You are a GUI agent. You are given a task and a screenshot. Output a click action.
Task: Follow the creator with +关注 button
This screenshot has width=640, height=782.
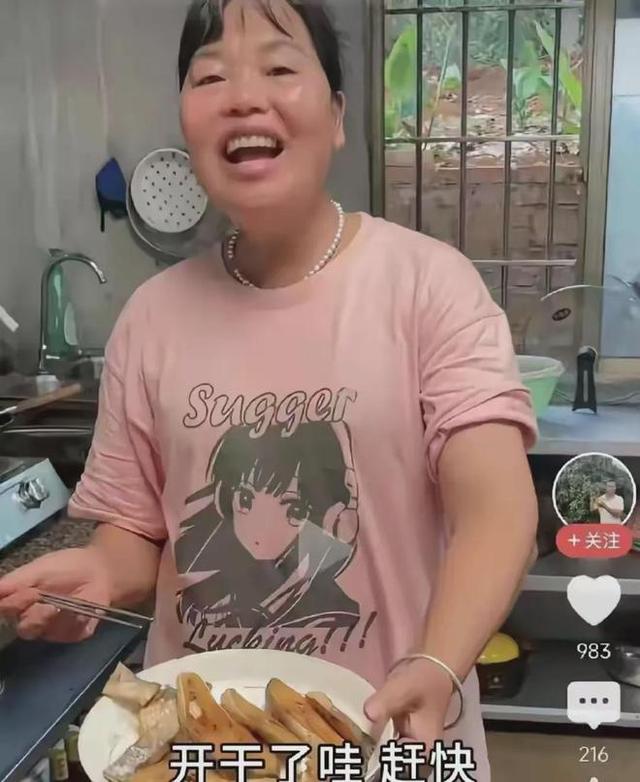point(594,541)
